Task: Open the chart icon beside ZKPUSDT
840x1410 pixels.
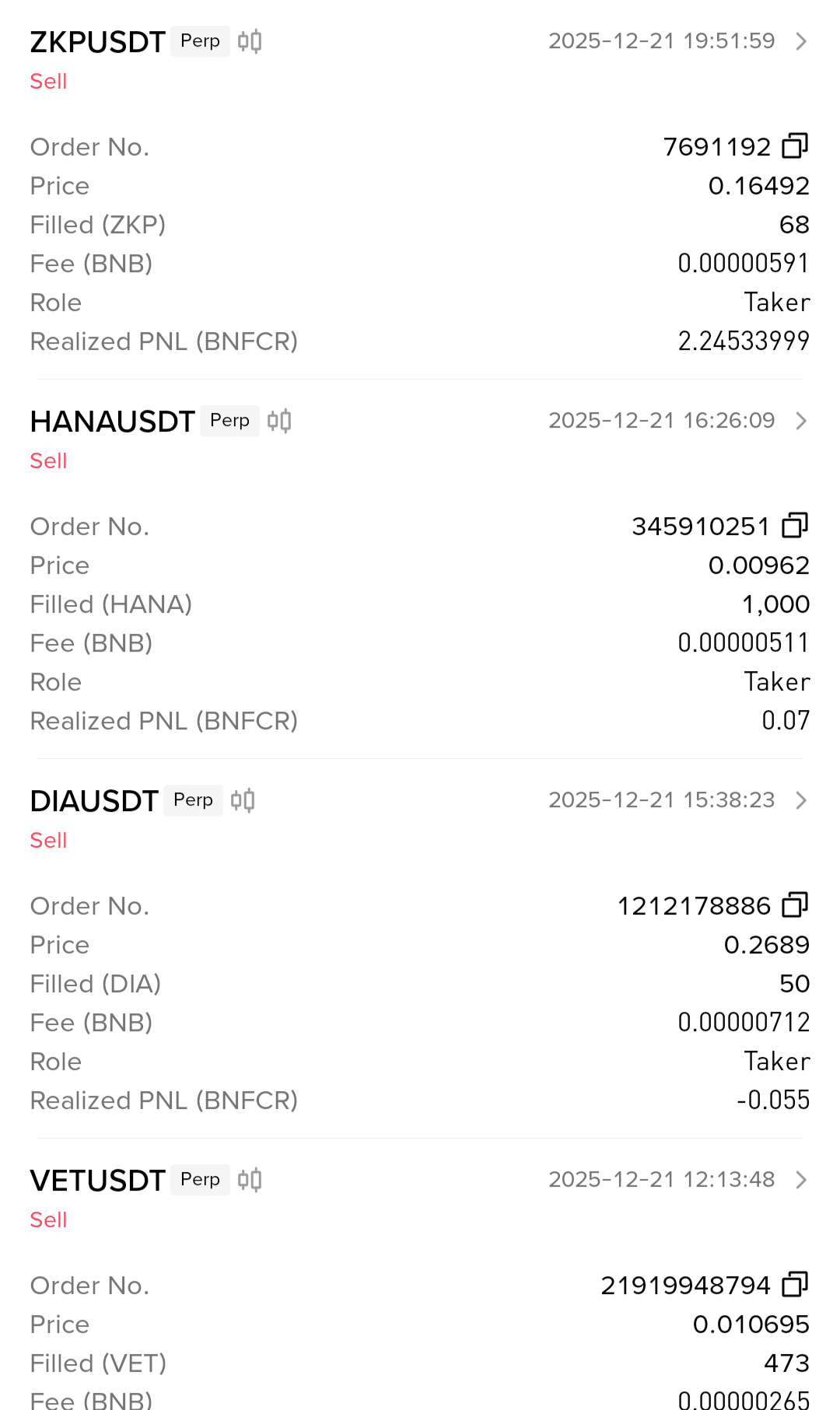Action: click(x=250, y=41)
